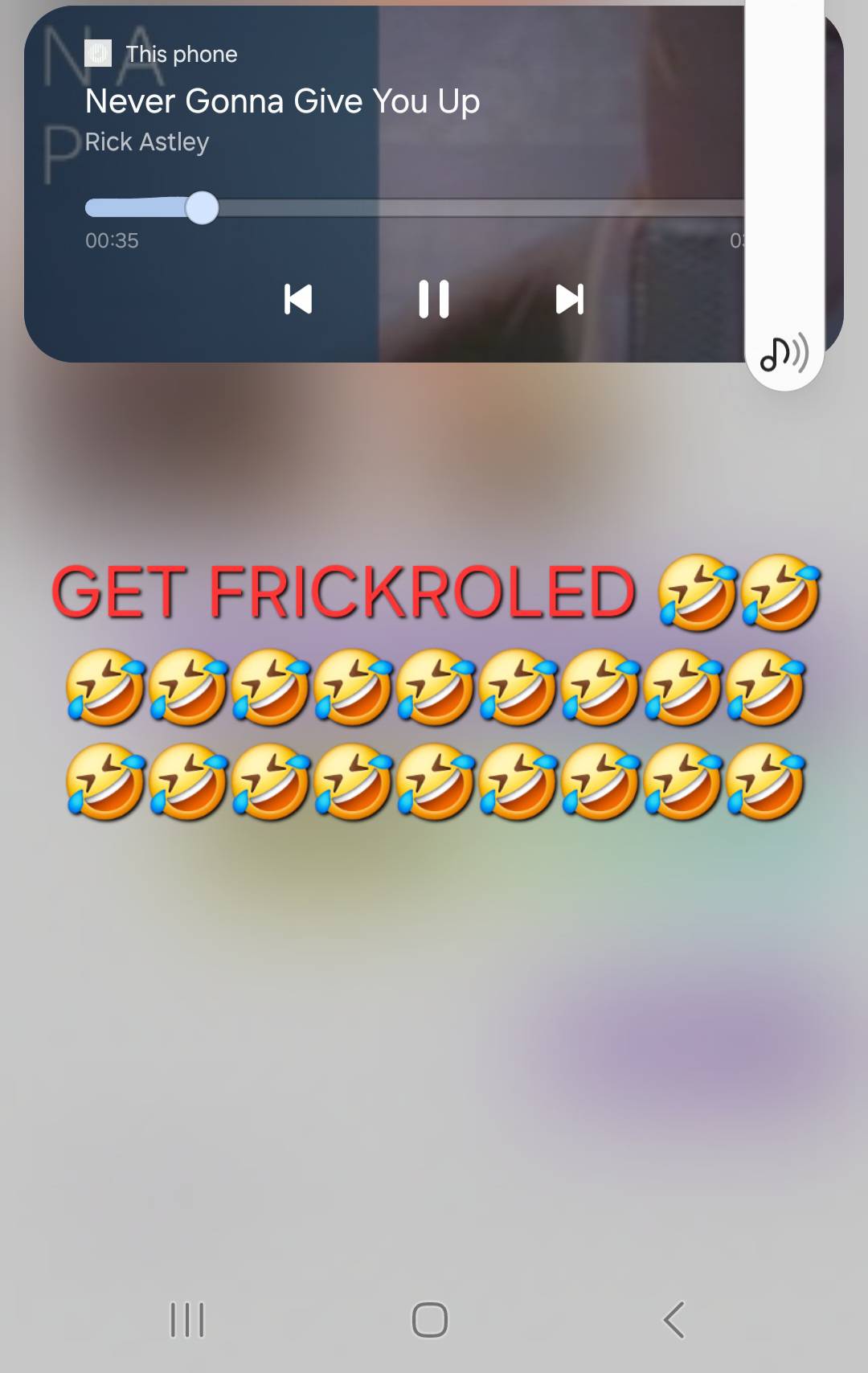The image size is (868, 1373).
Task: Tap the system back arrow
Action: point(674,1319)
